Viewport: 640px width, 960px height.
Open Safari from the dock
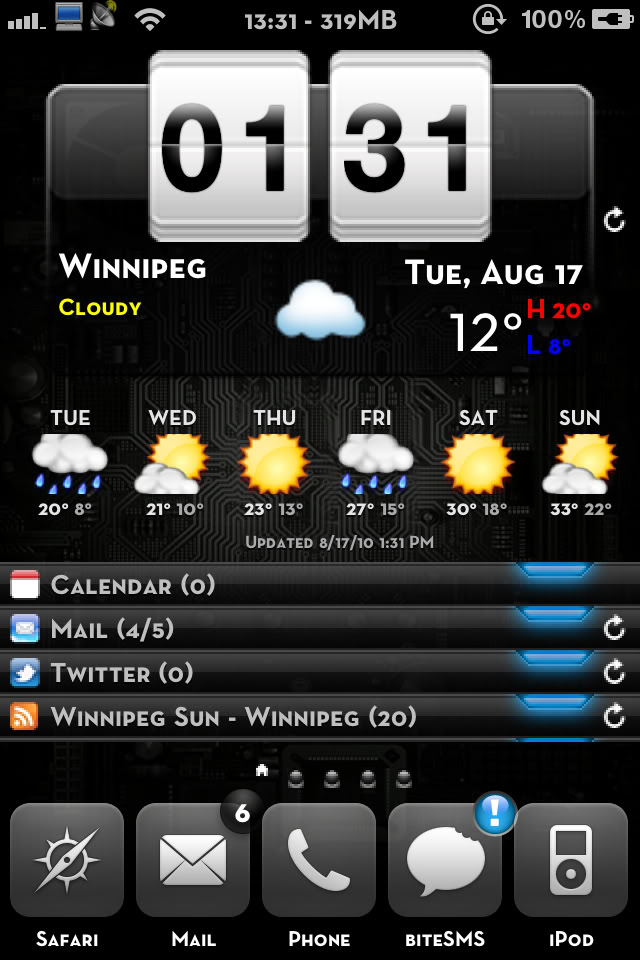pyautogui.click(x=67, y=861)
